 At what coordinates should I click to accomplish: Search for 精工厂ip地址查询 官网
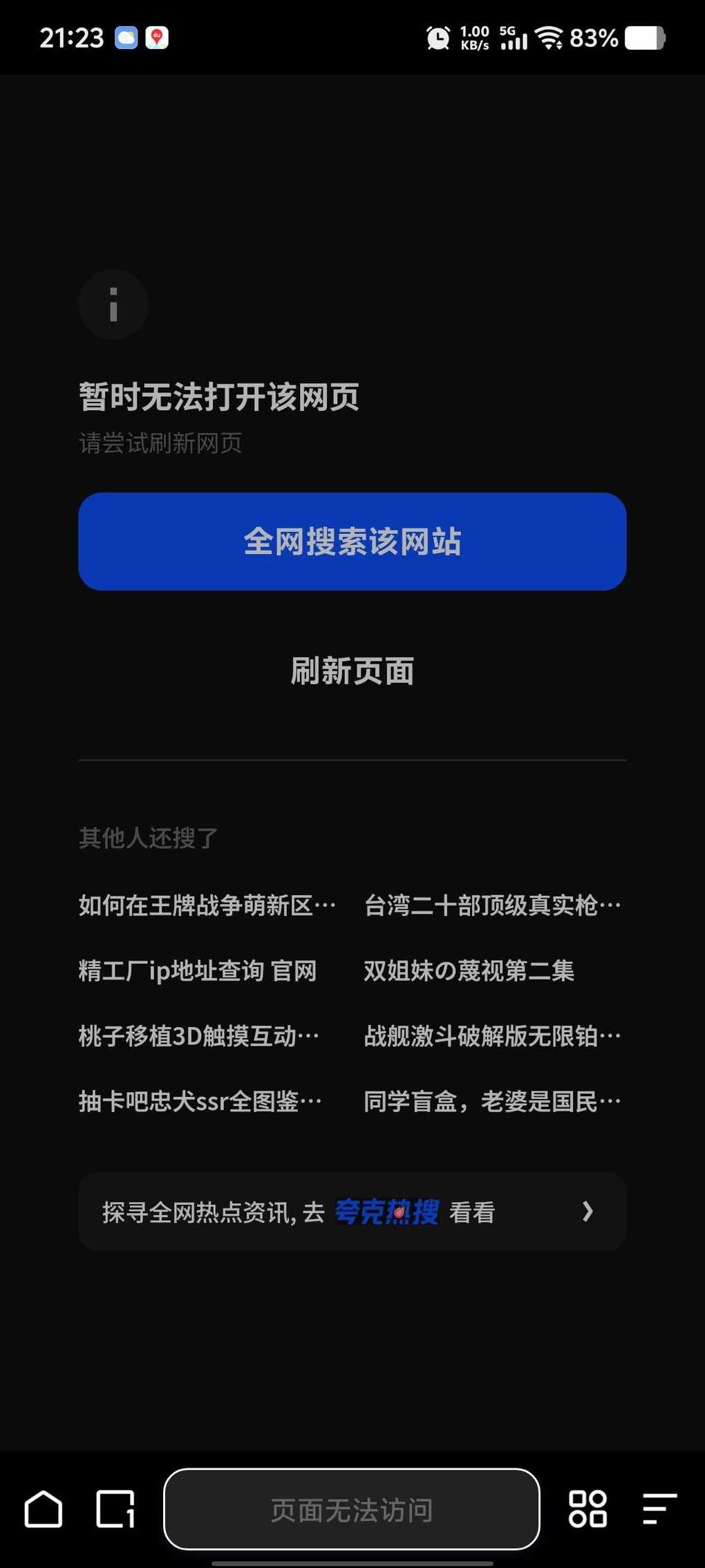(x=198, y=971)
